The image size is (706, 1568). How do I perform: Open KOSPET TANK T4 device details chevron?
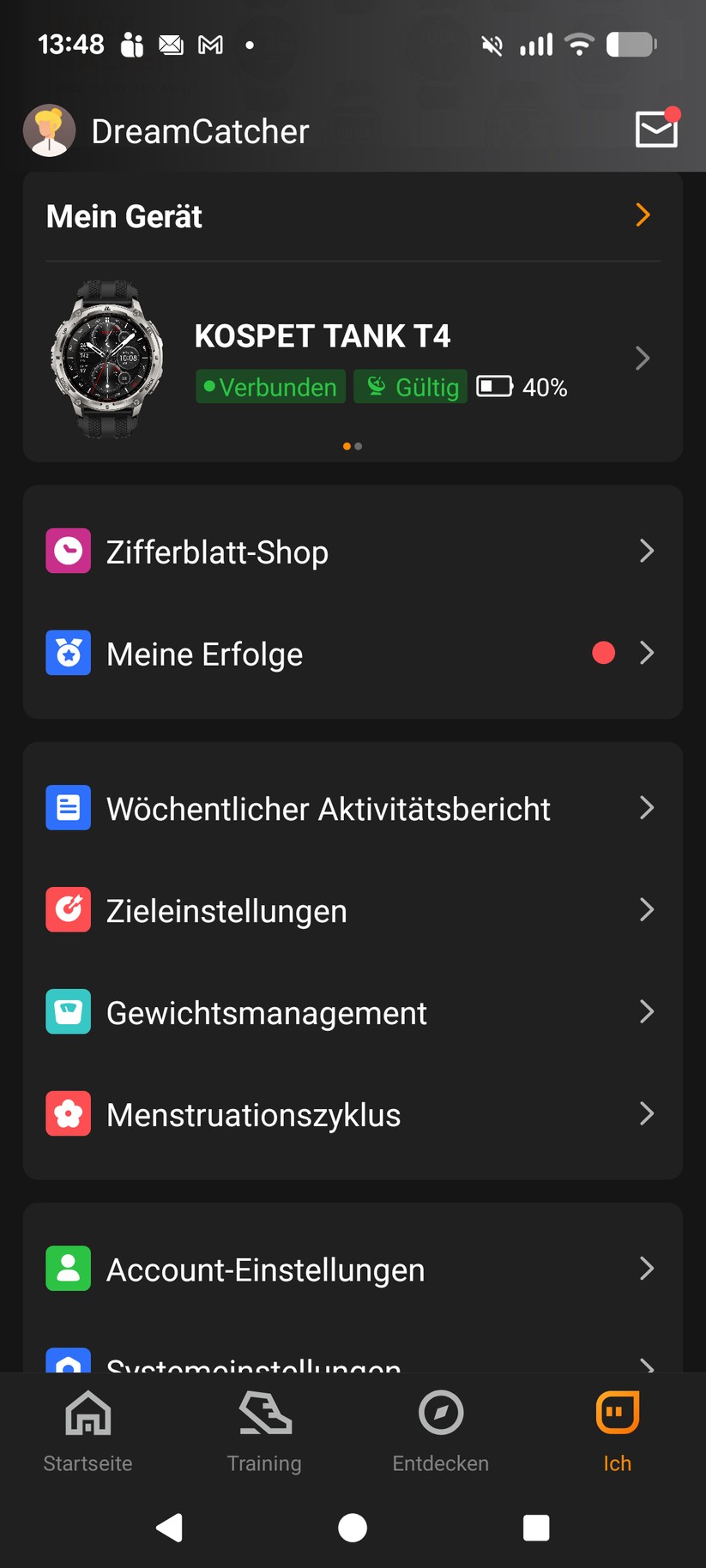(642, 359)
